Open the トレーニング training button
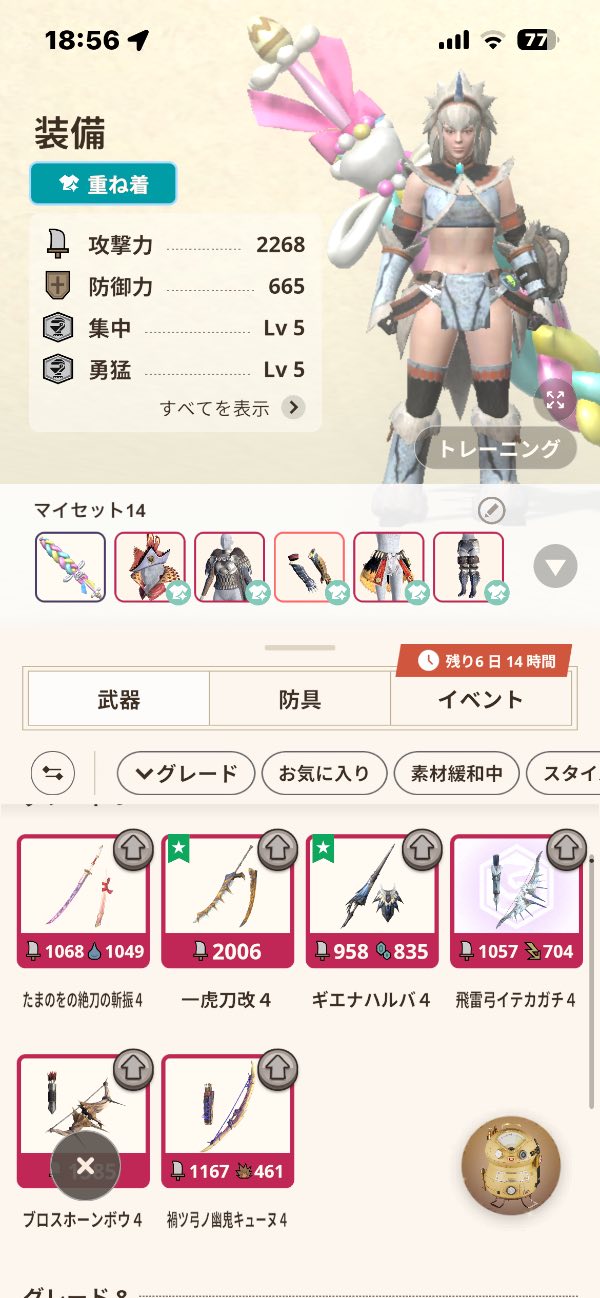Viewport: 600px width, 1298px height. (x=495, y=448)
